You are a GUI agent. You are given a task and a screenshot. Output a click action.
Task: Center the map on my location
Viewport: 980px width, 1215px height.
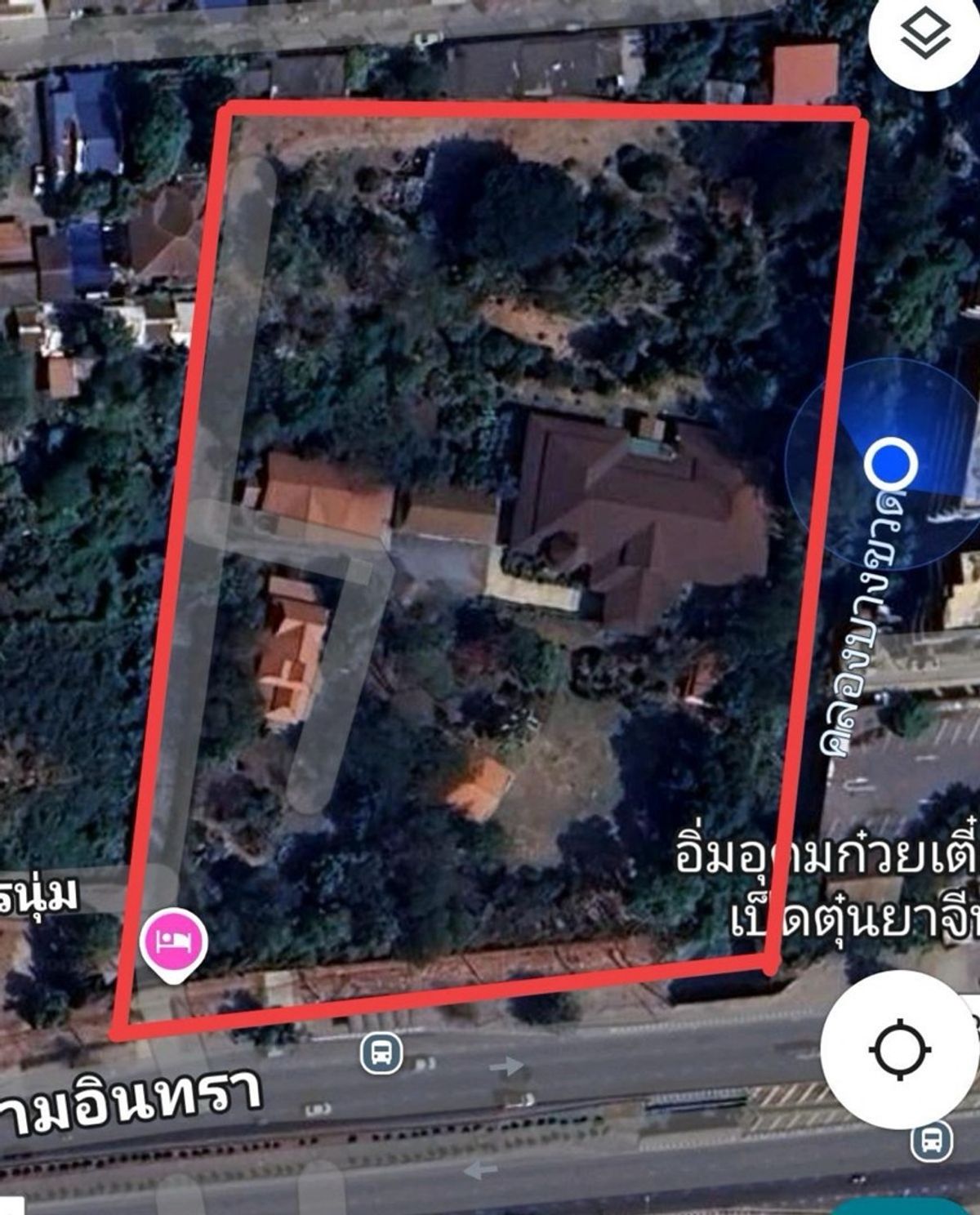tap(901, 1050)
